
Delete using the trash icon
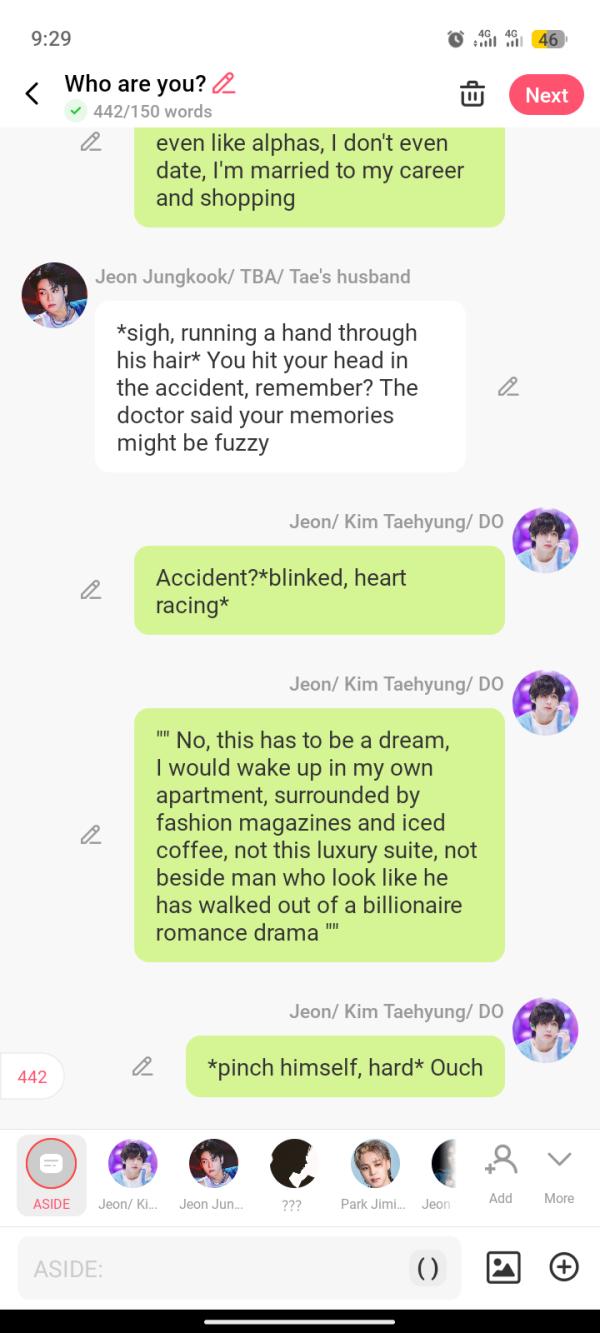tap(472, 95)
